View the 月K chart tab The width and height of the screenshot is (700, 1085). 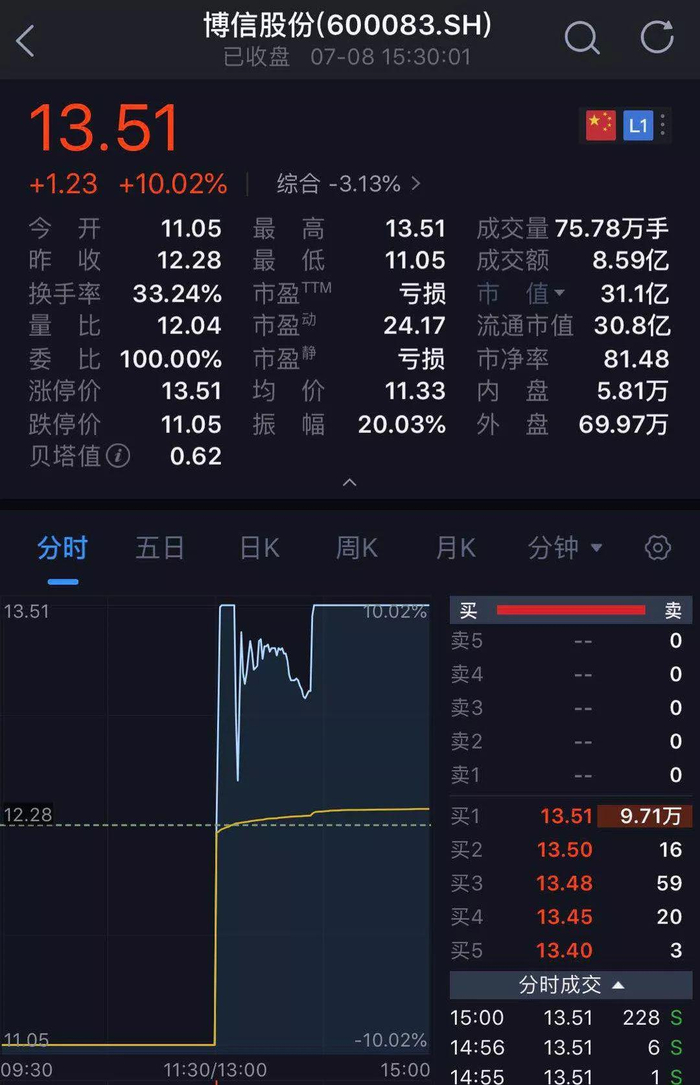455,548
